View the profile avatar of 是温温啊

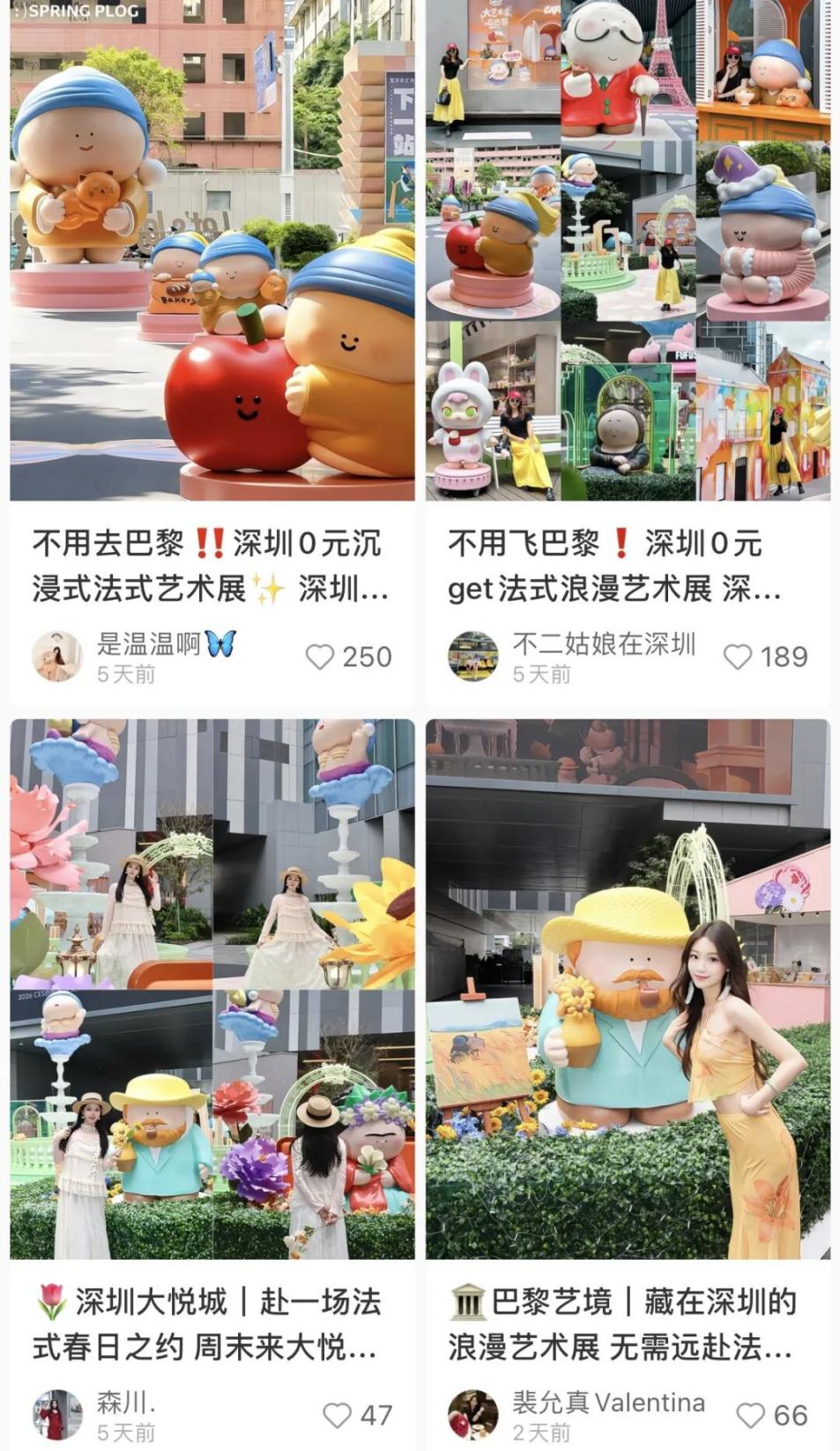(57, 657)
